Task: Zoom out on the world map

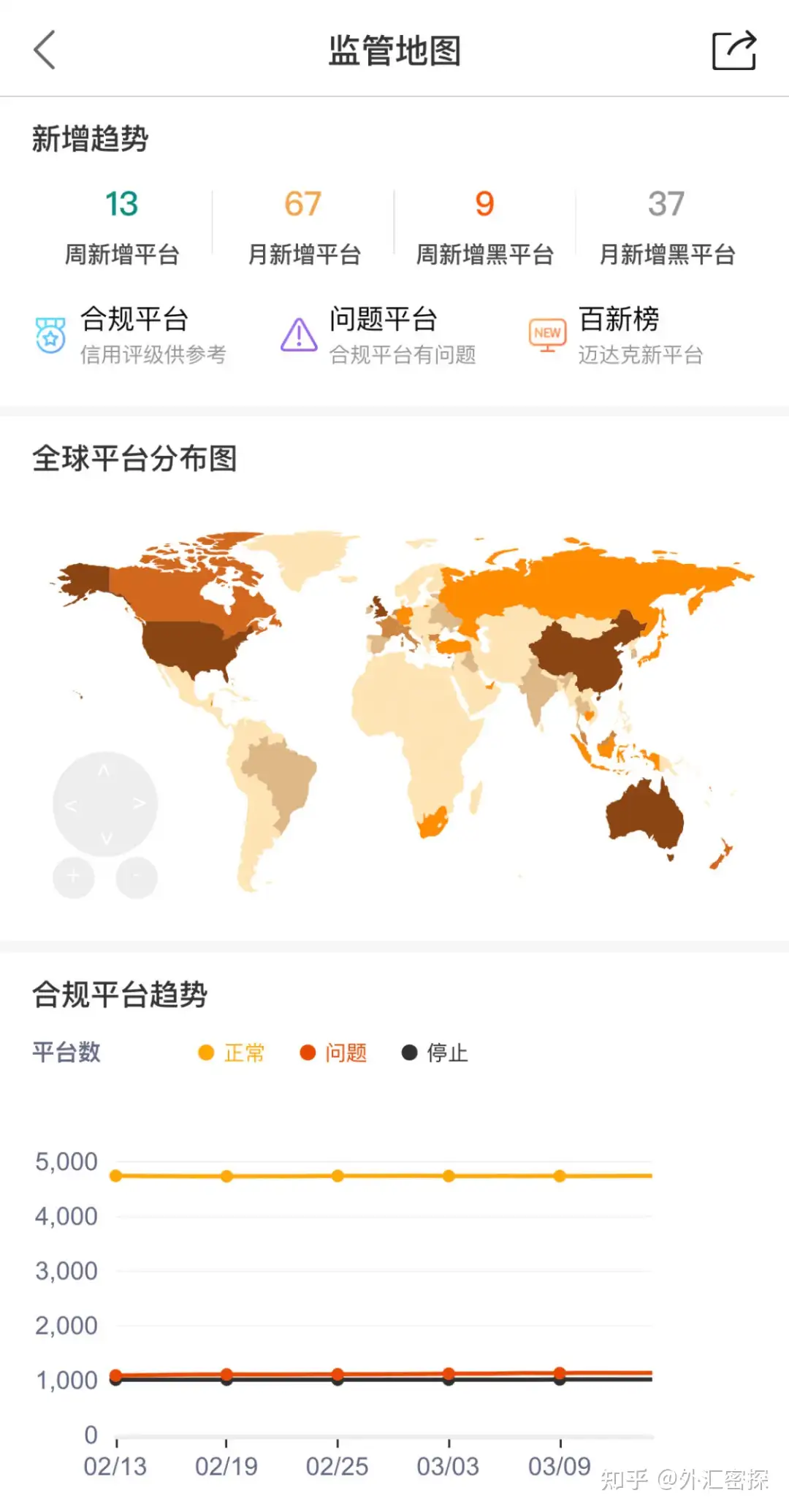Action: coord(137,876)
